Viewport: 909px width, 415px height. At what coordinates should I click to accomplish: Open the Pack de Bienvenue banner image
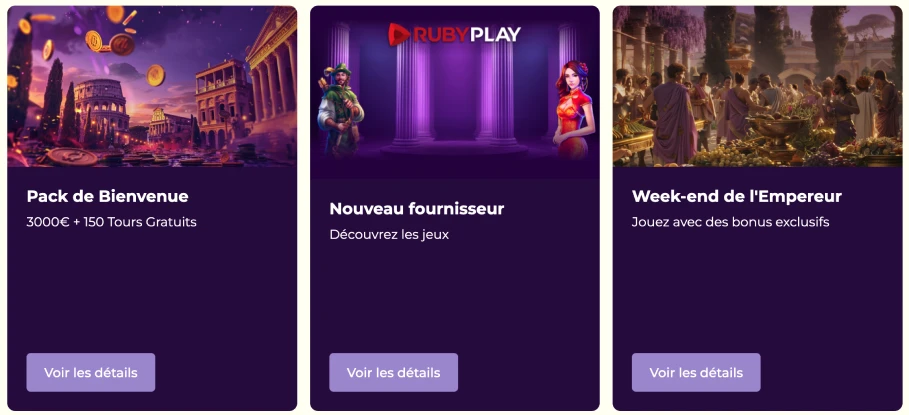[152, 87]
